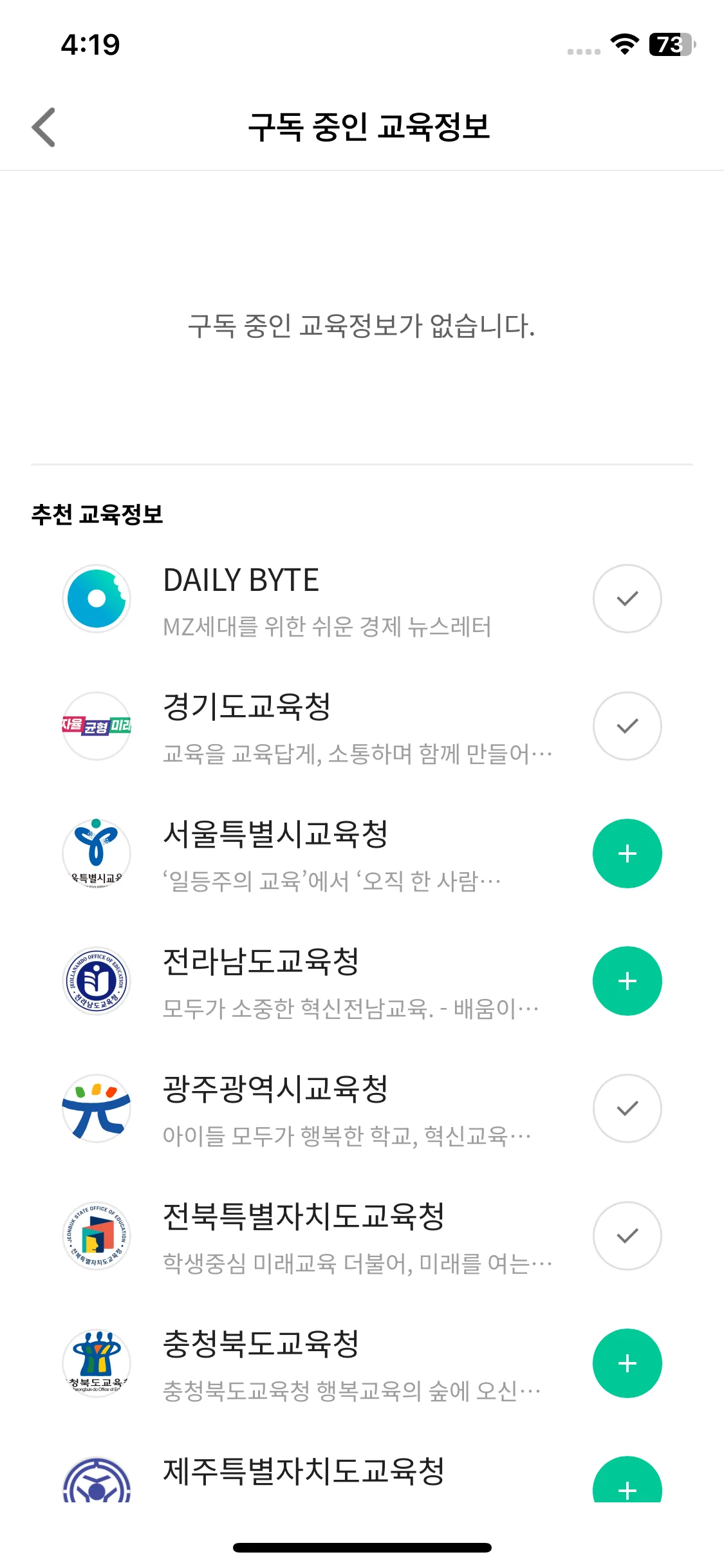Tap the check button next to 경기도교육청
Image resolution: width=724 pixels, height=1568 pixels.
pos(627,726)
